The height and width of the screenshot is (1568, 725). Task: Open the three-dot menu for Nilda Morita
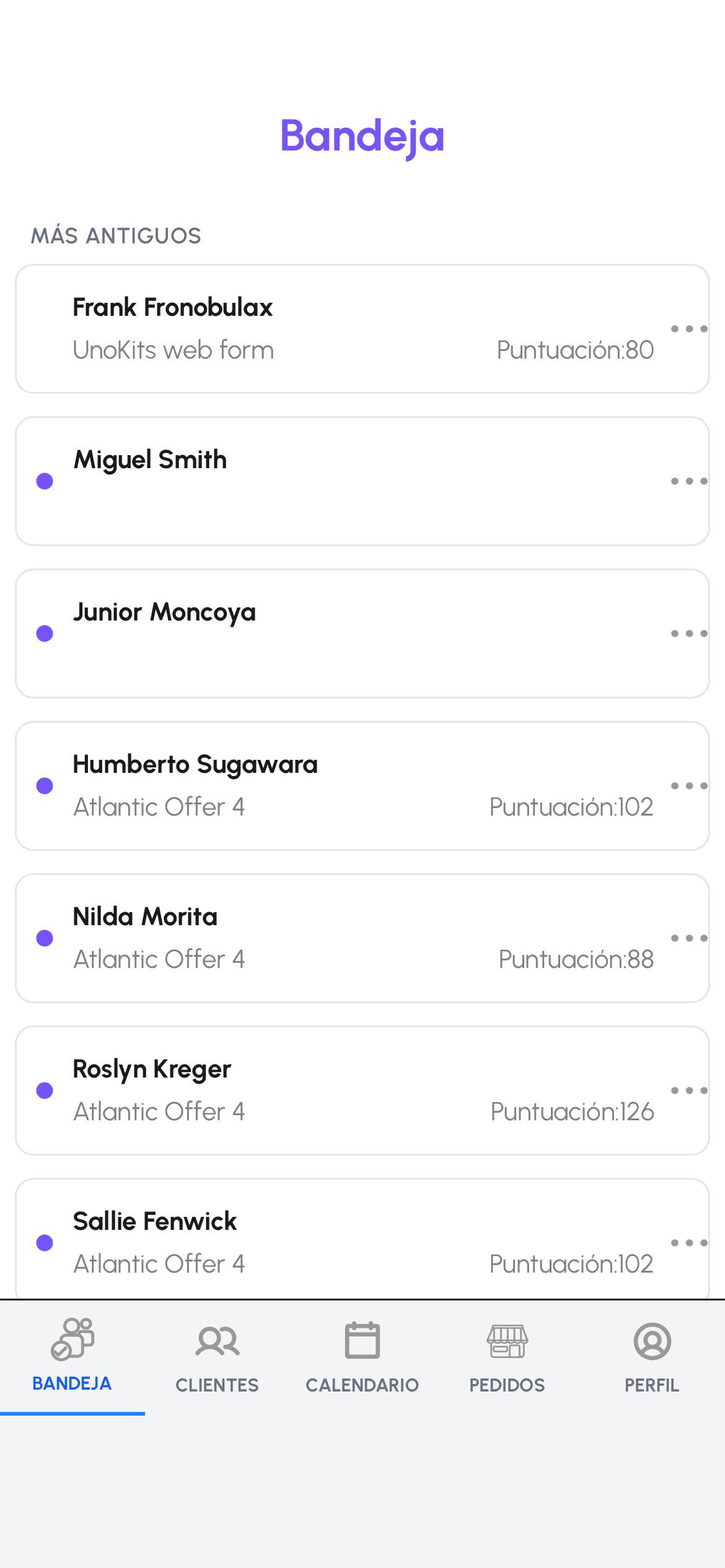(x=688, y=938)
